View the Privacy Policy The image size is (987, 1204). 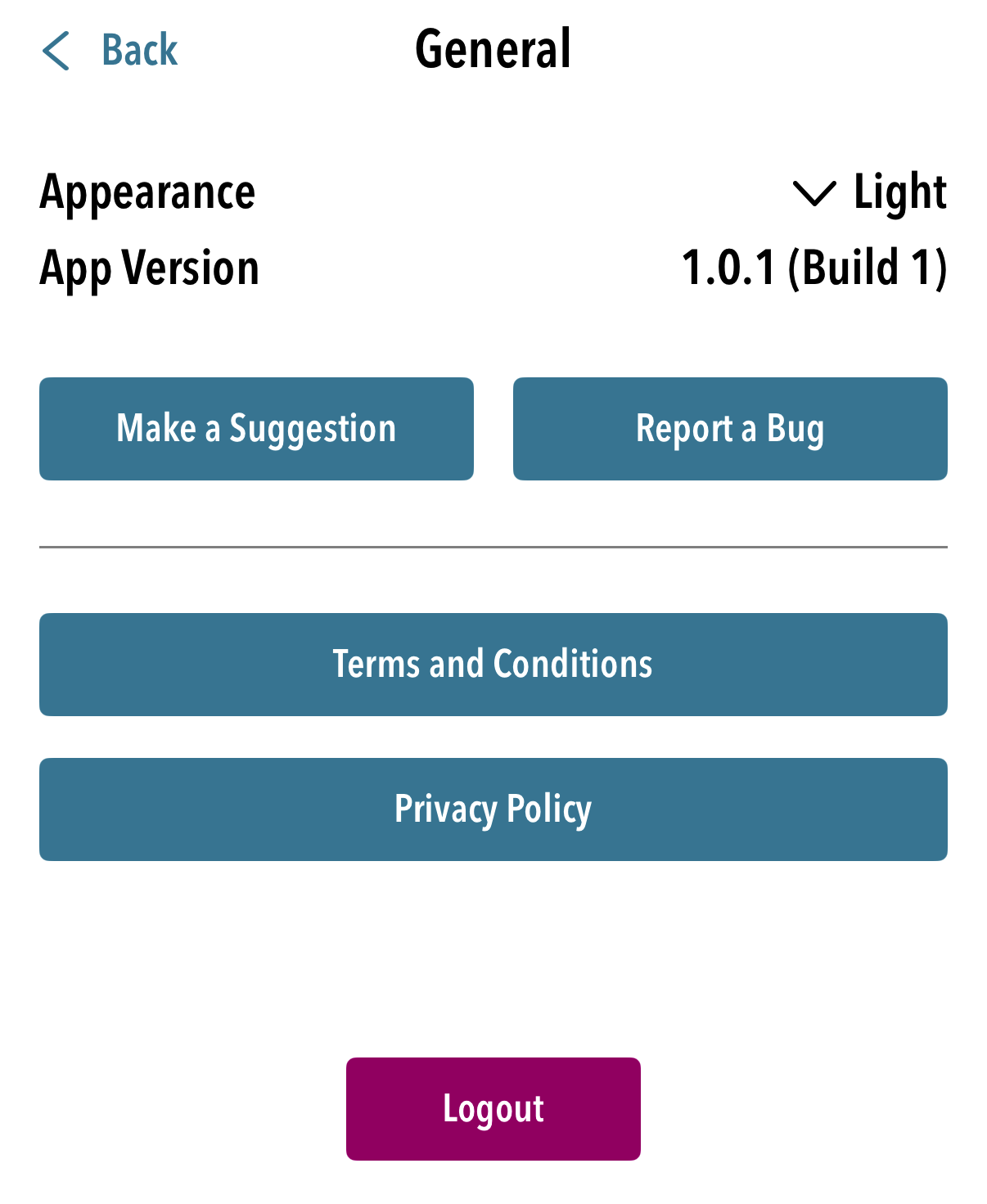(x=493, y=809)
